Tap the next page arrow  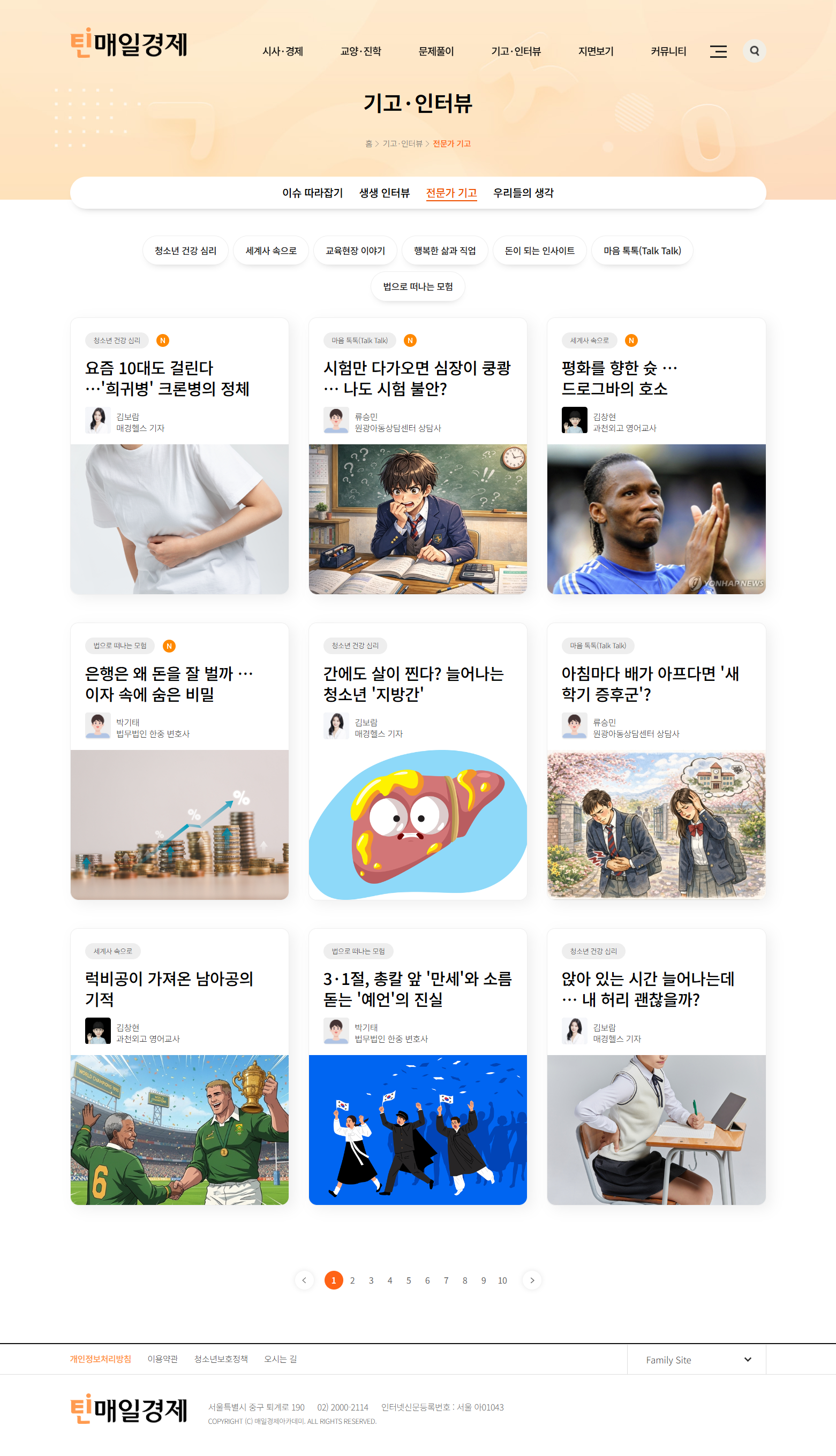tap(532, 1280)
